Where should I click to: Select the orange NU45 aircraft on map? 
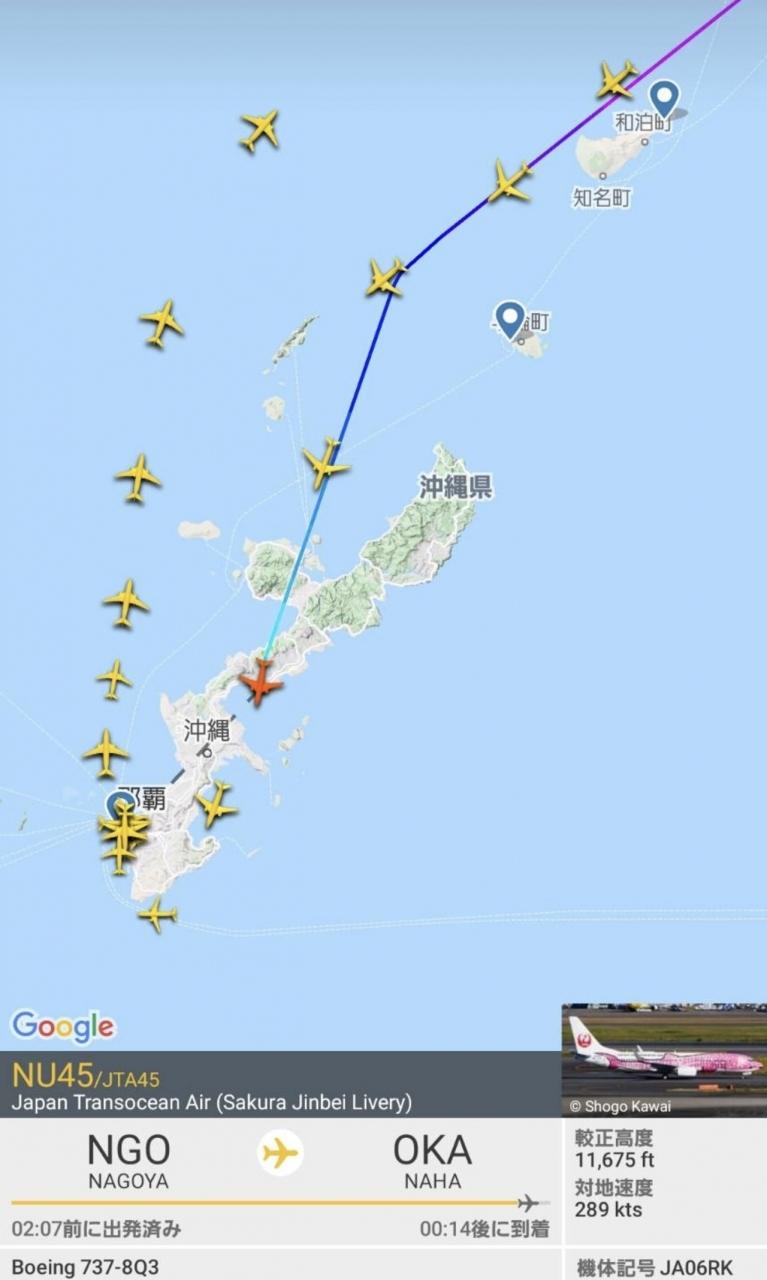pos(260,684)
